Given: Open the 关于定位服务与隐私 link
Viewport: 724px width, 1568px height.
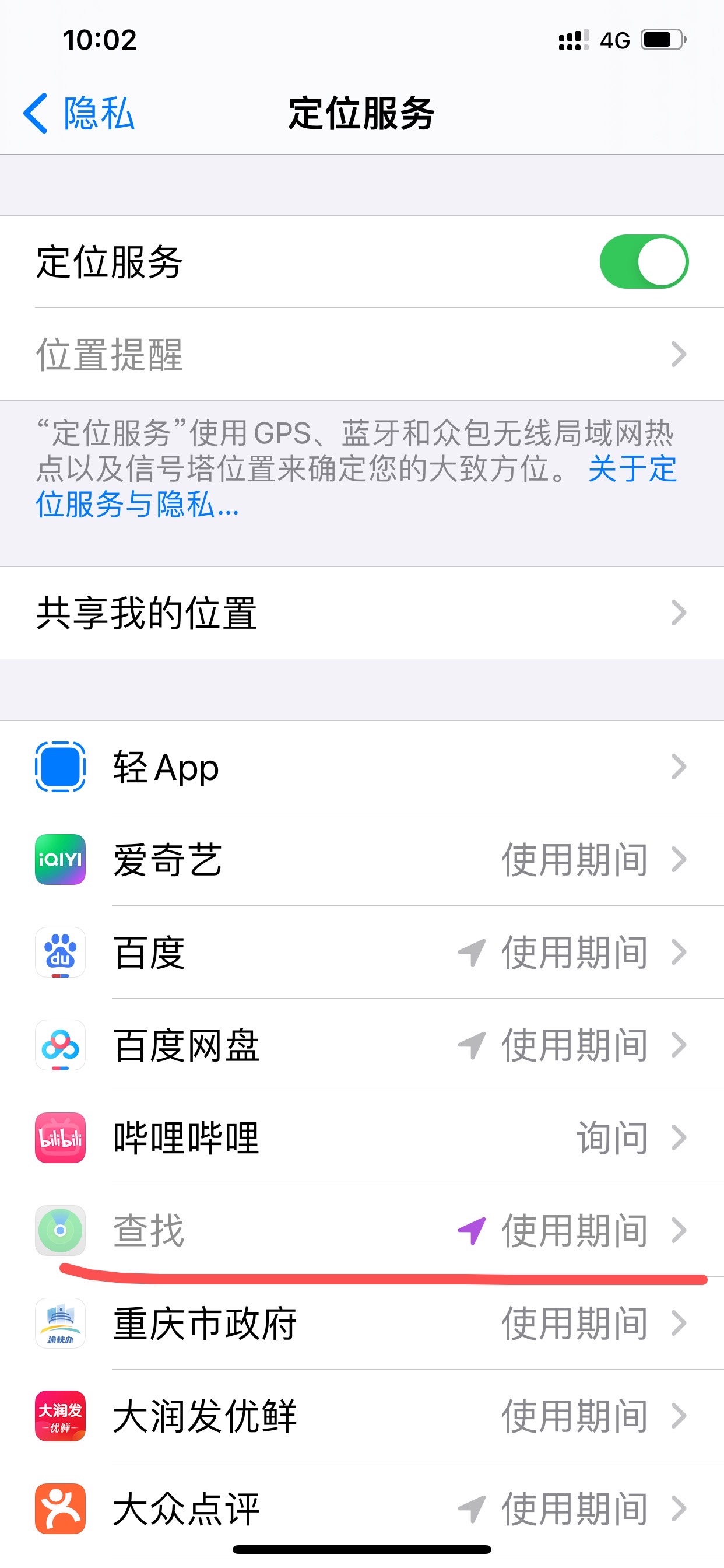Looking at the screenshot, I should click(137, 505).
